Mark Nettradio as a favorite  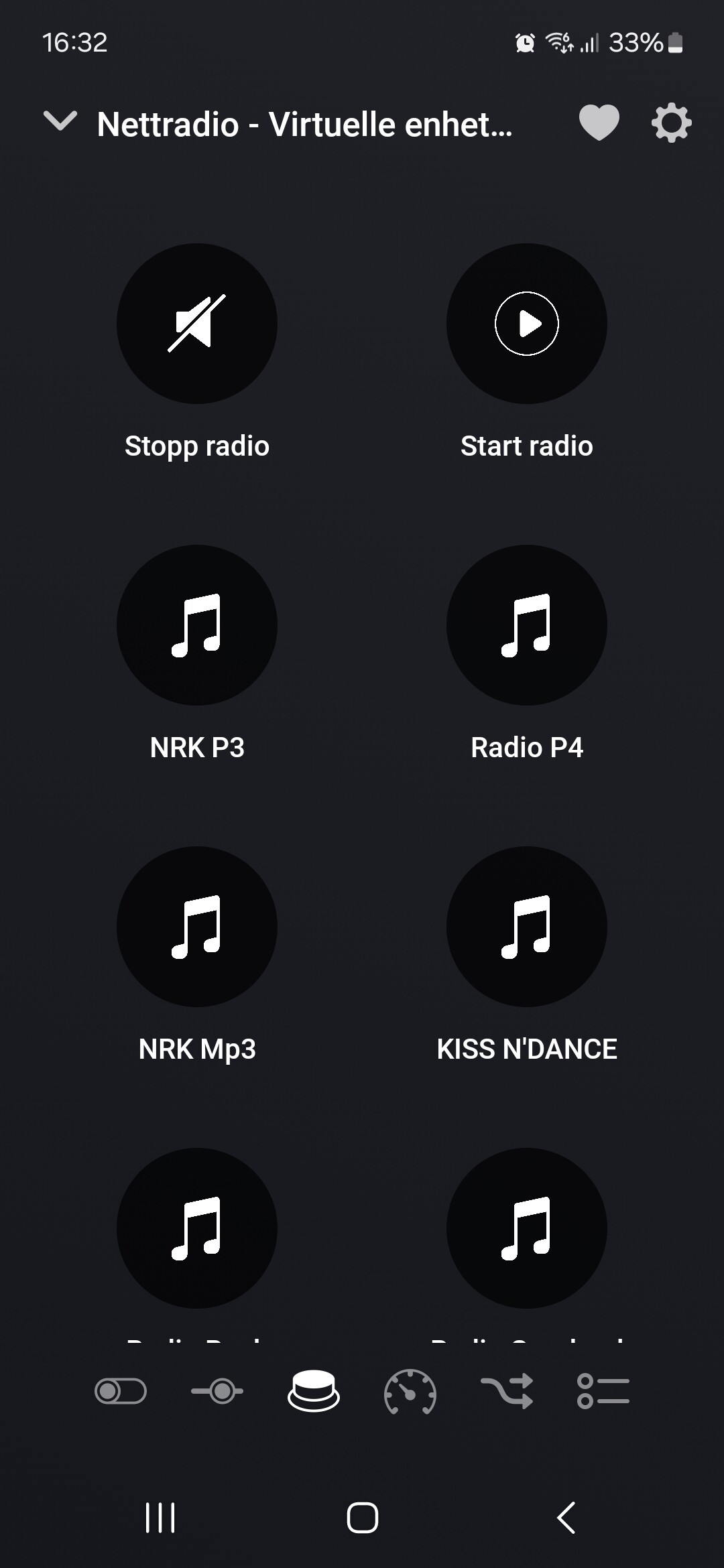[x=599, y=123]
